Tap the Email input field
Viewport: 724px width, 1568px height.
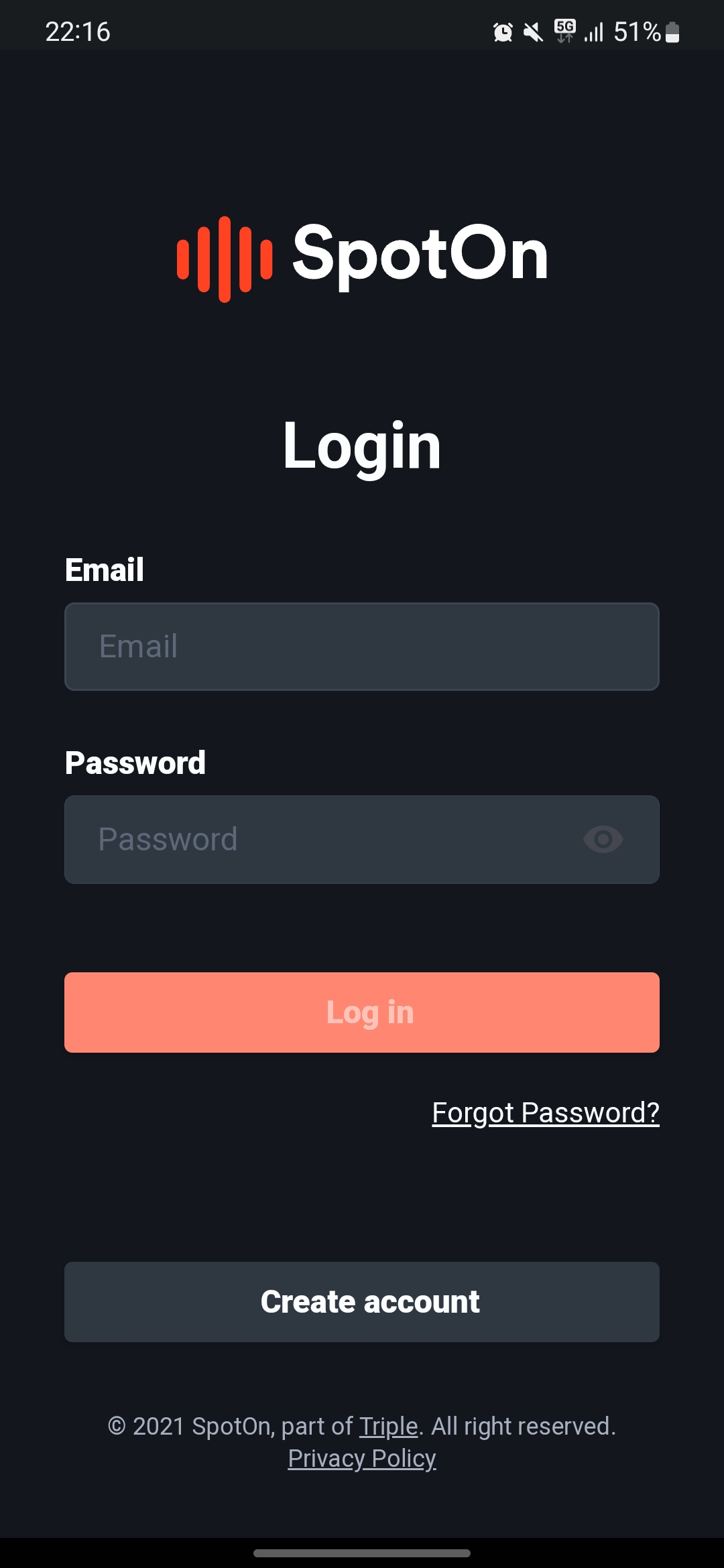point(362,647)
